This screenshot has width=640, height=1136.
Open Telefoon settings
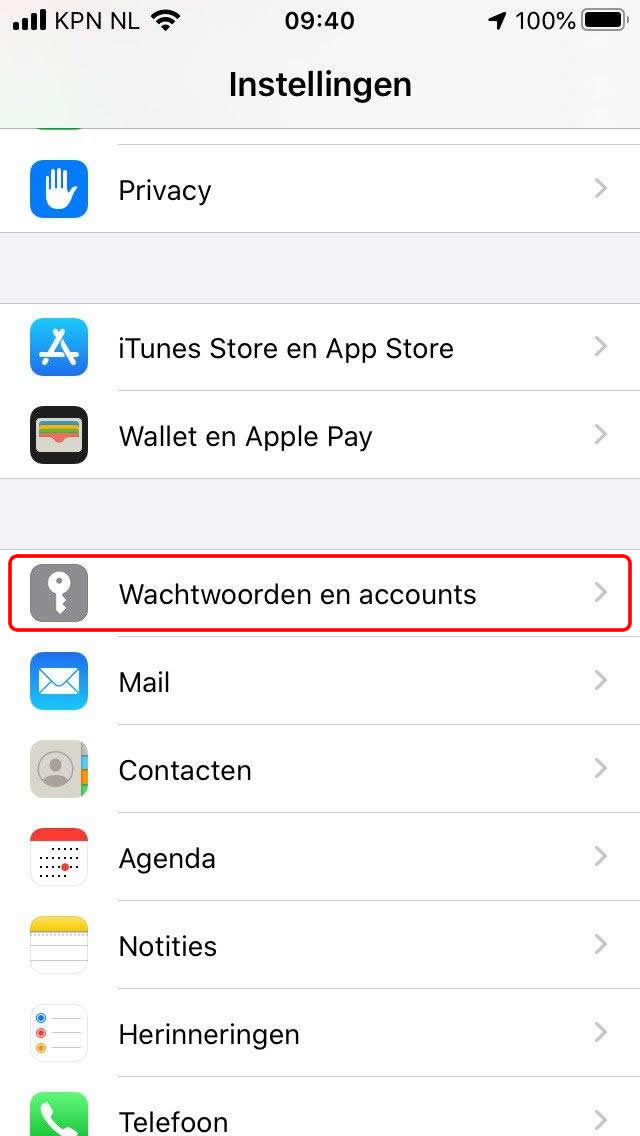click(x=320, y=1115)
